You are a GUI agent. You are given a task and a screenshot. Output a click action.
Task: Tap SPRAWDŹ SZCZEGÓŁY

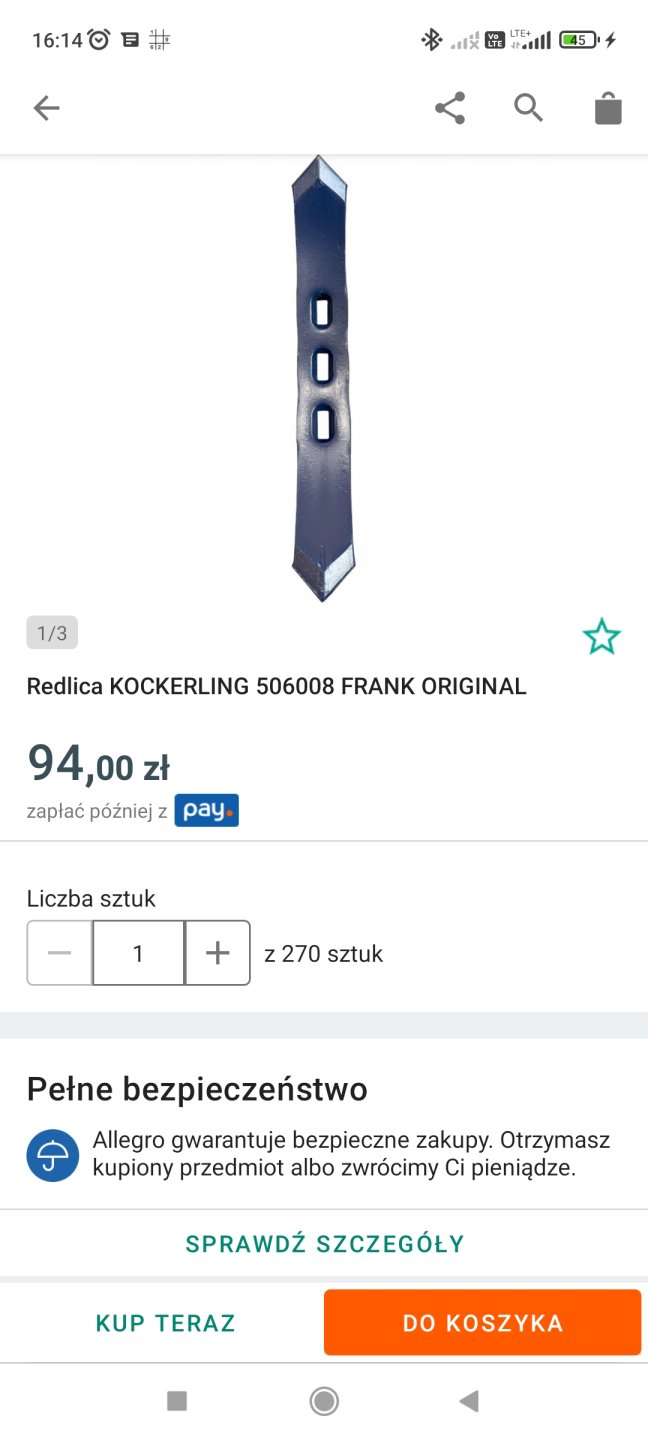point(325,1244)
